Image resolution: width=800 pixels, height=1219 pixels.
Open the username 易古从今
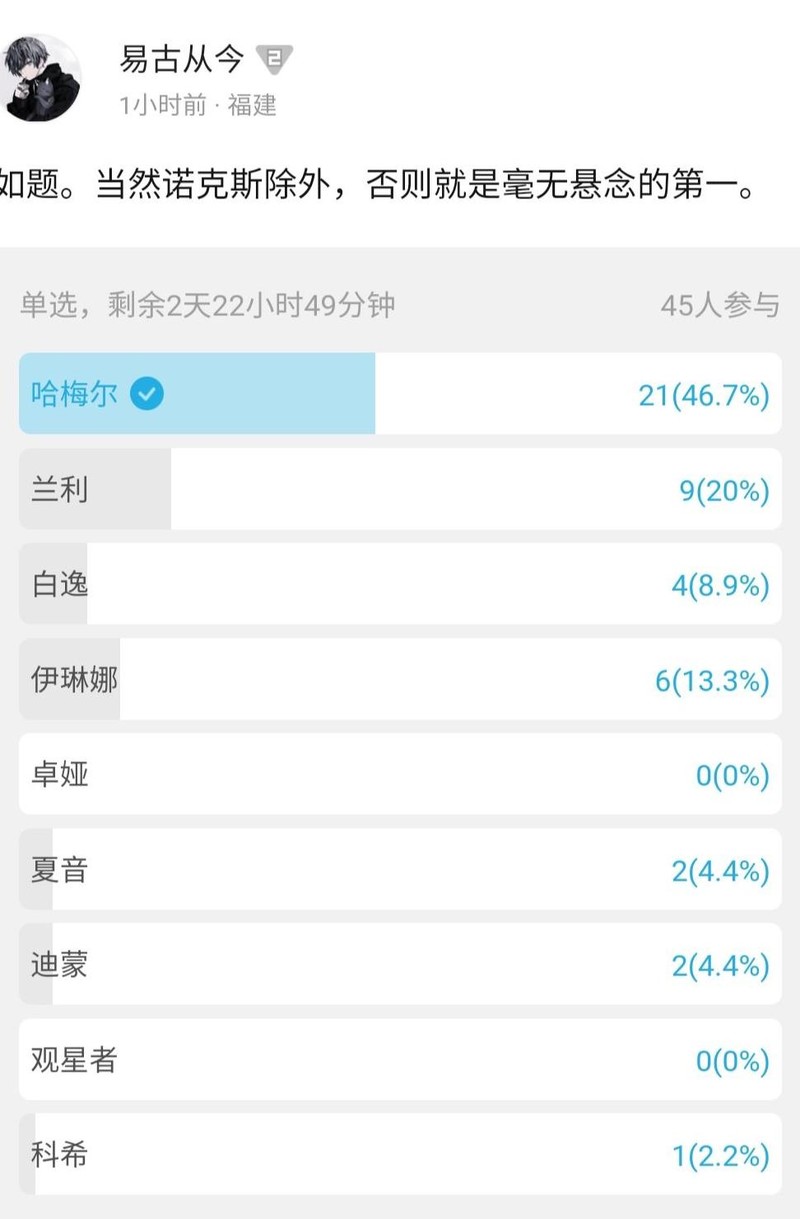tap(181, 58)
